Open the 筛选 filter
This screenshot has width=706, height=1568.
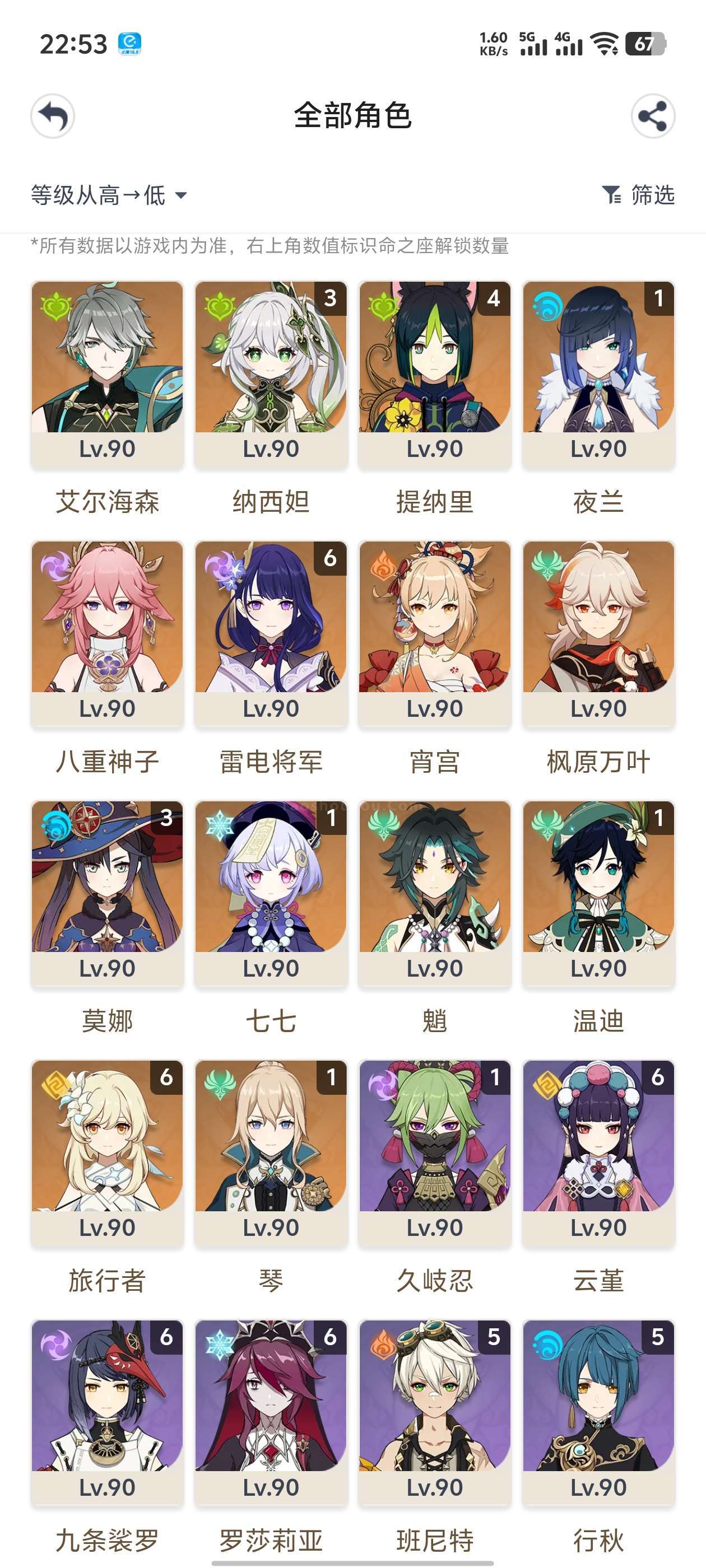[638, 195]
